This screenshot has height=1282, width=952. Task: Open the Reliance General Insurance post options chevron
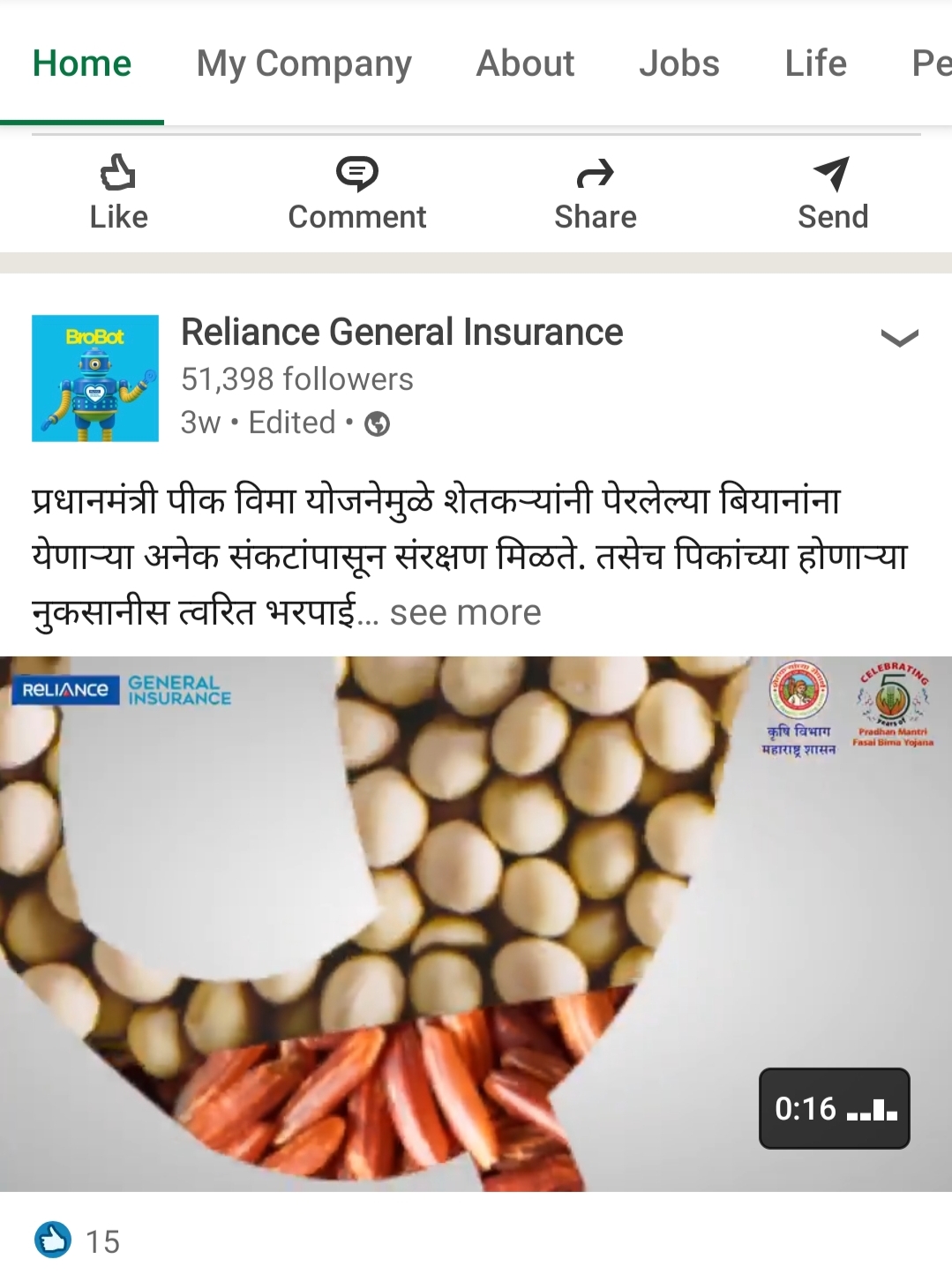coord(899,338)
